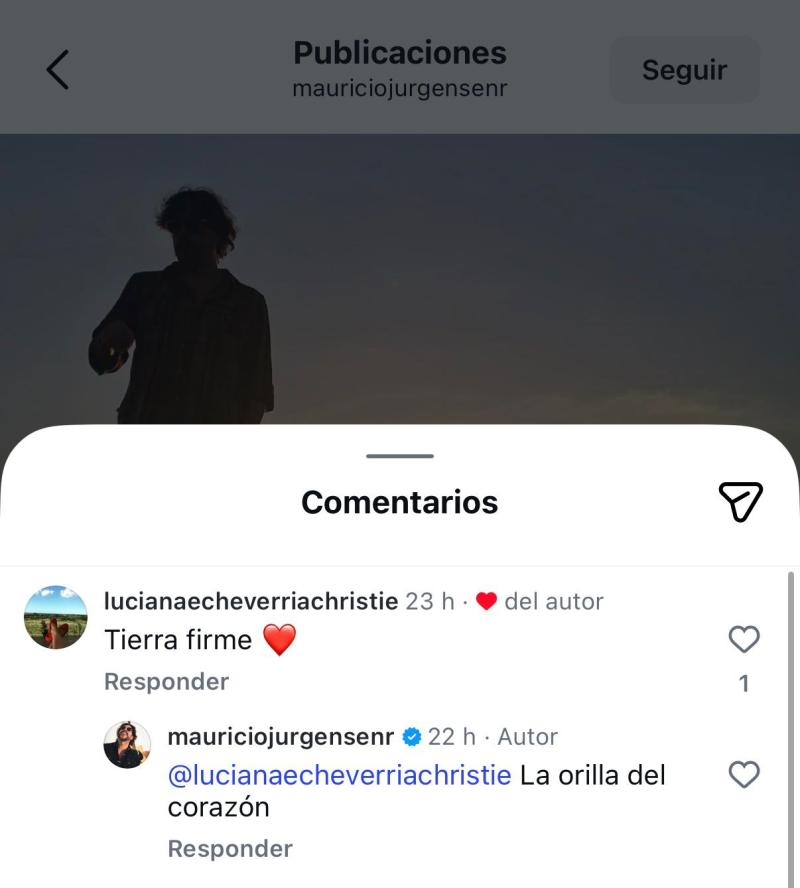Tap the Publicaciones title
This screenshot has width=800, height=888.
(399, 55)
